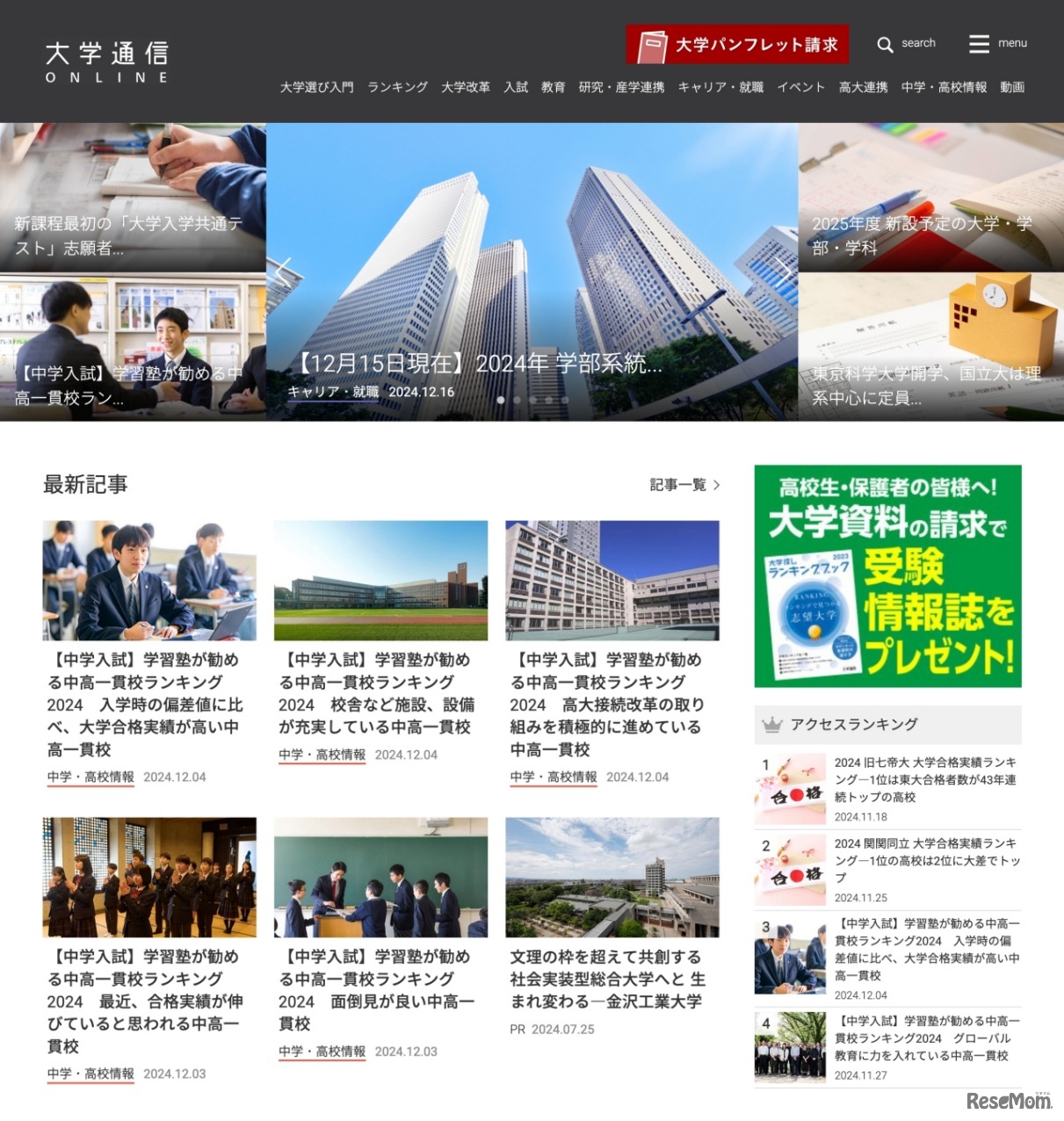
Task: Show the previous carousel slide
Action: click(x=283, y=271)
